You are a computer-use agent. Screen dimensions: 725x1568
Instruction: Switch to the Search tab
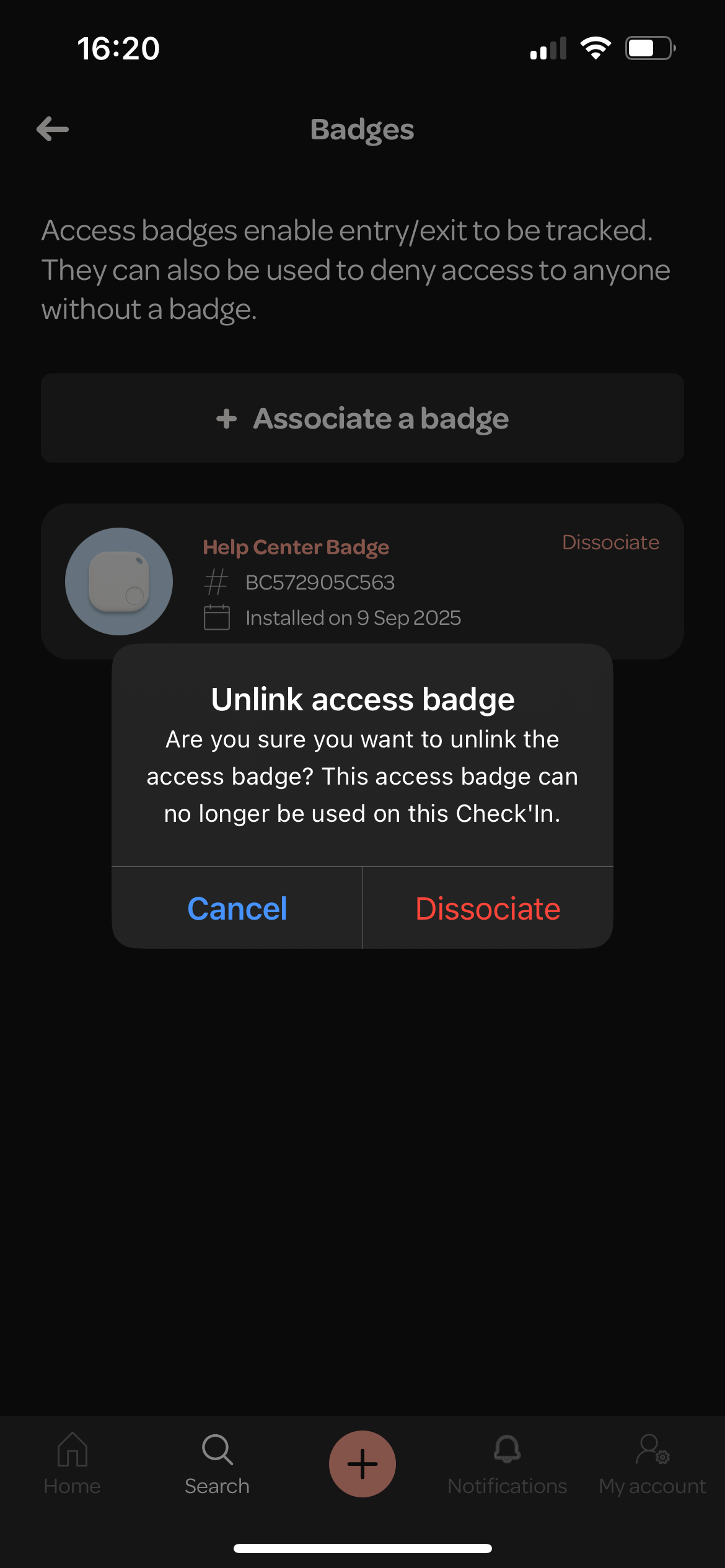click(217, 1464)
